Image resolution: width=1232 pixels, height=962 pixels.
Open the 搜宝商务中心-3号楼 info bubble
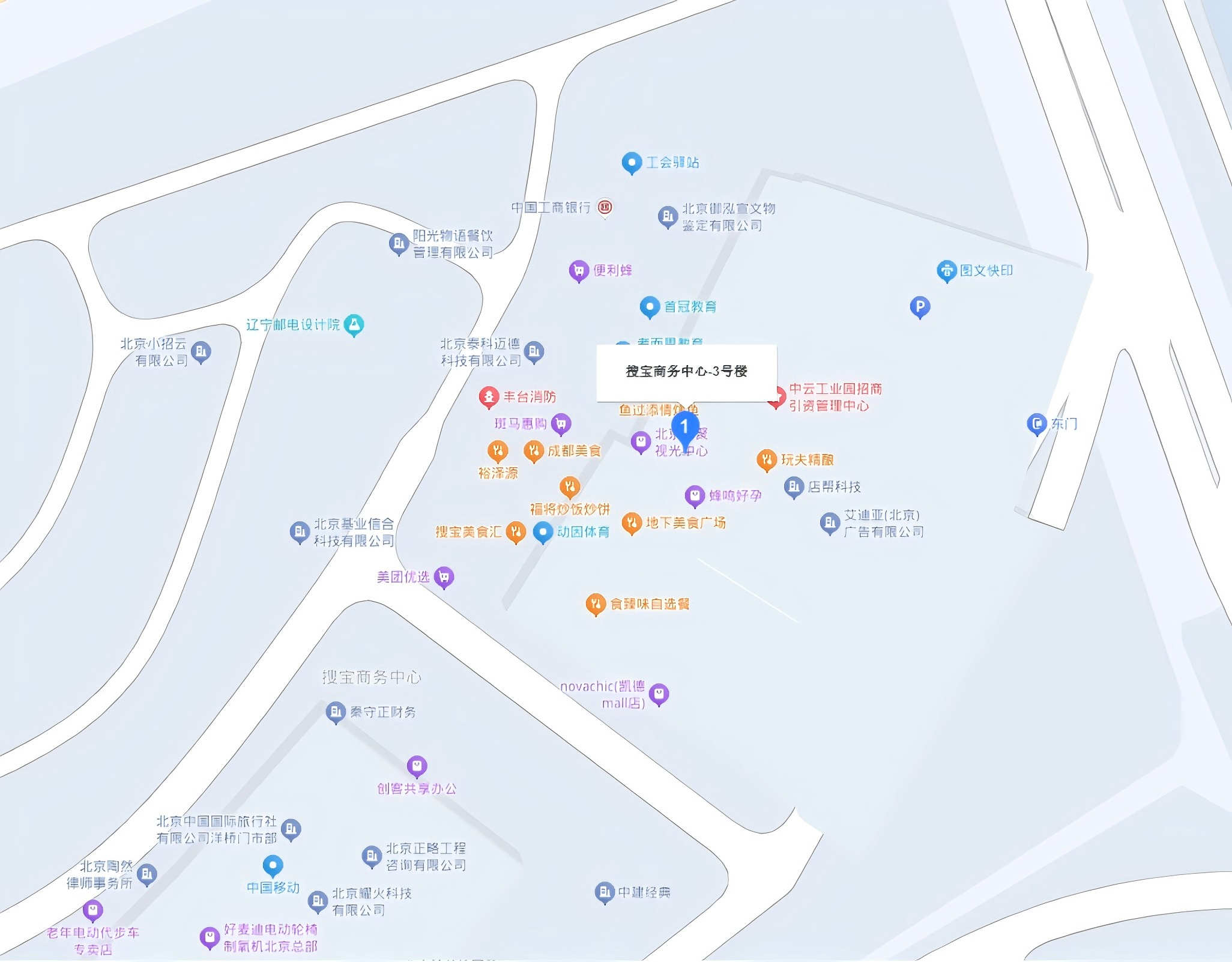coord(686,372)
